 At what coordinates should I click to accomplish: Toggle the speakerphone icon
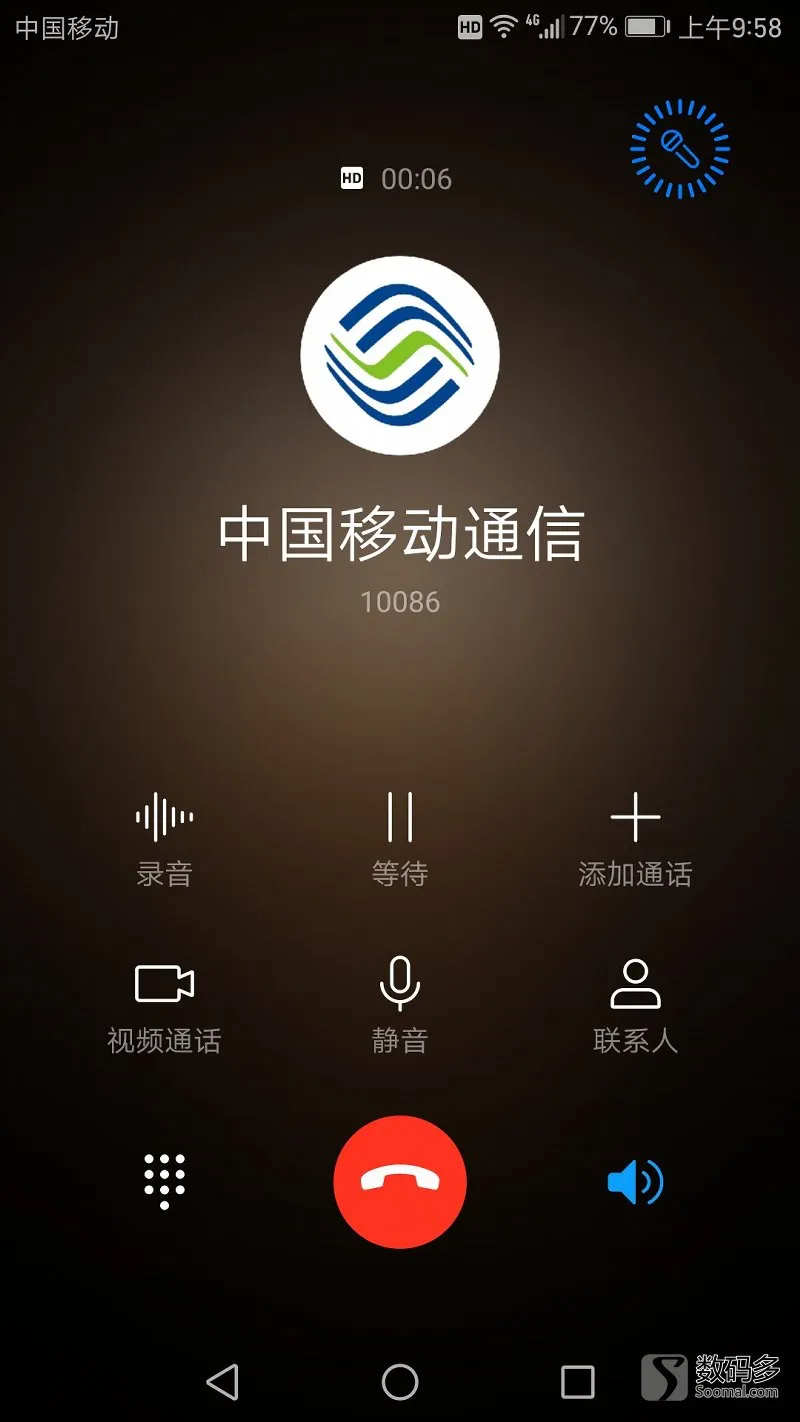pyautogui.click(x=635, y=1183)
